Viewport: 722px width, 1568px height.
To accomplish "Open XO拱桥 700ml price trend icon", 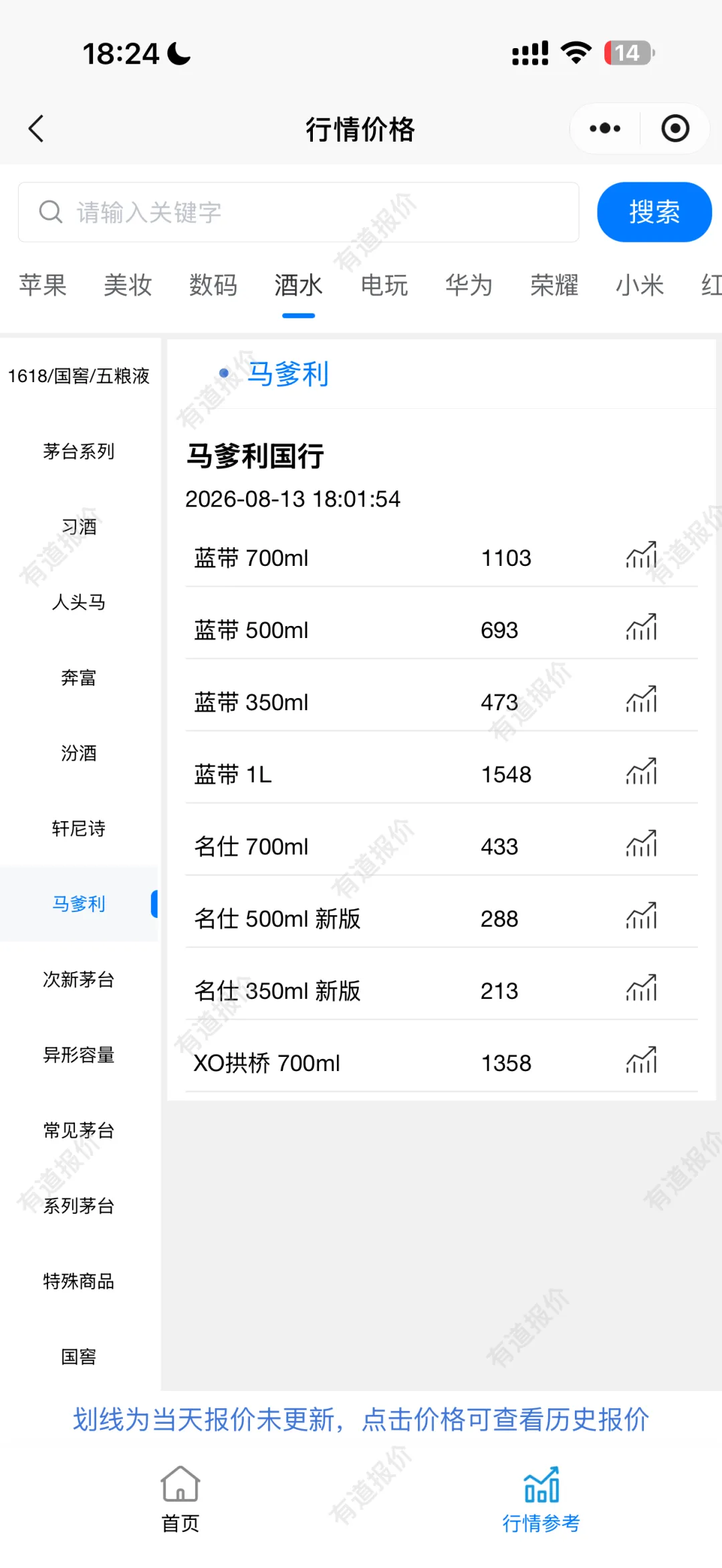I will pyautogui.click(x=642, y=1061).
